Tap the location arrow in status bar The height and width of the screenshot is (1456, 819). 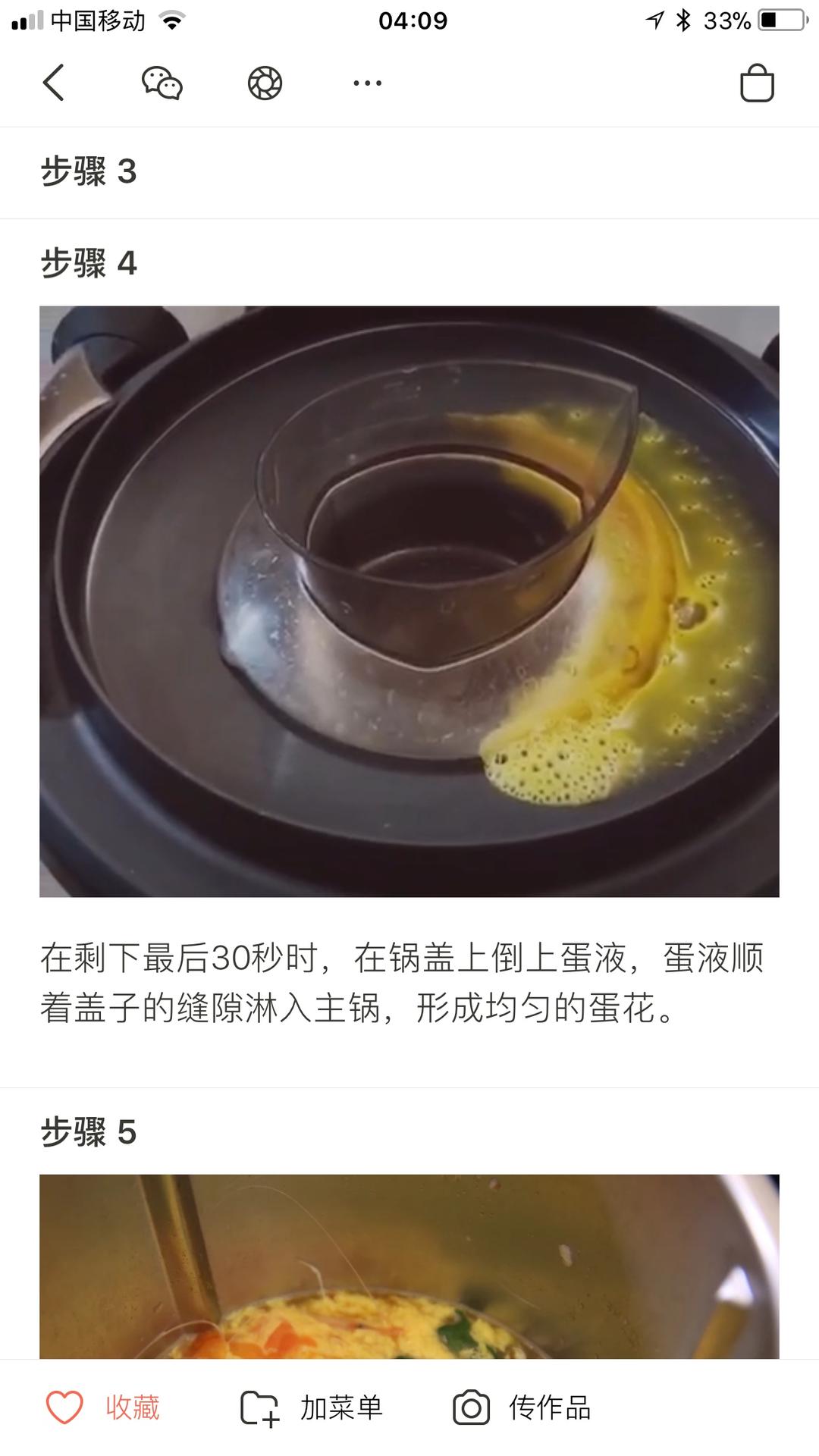pyautogui.click(x=655, y=20)
